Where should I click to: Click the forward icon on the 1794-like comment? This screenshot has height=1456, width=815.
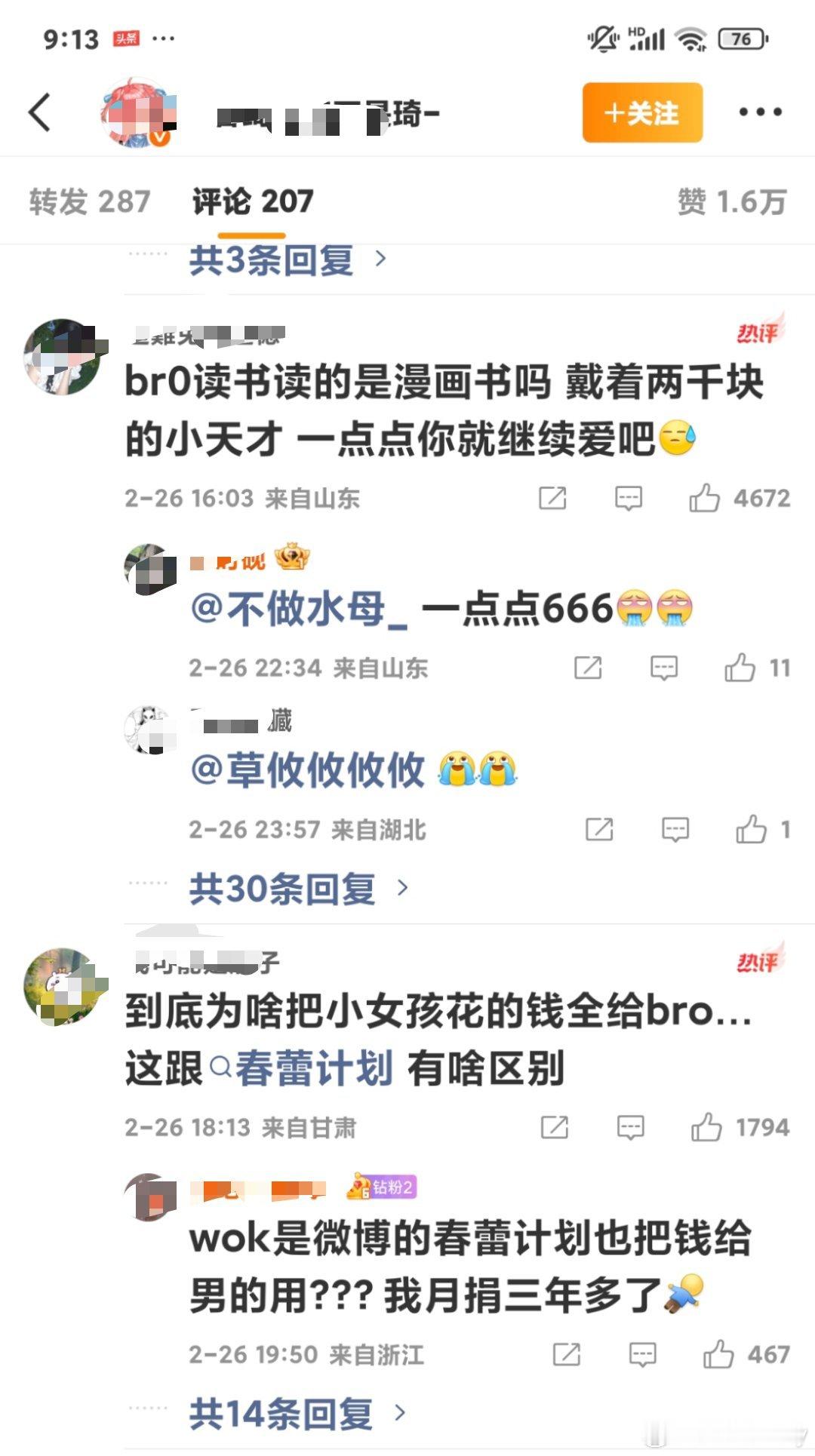pos(556,1128)
